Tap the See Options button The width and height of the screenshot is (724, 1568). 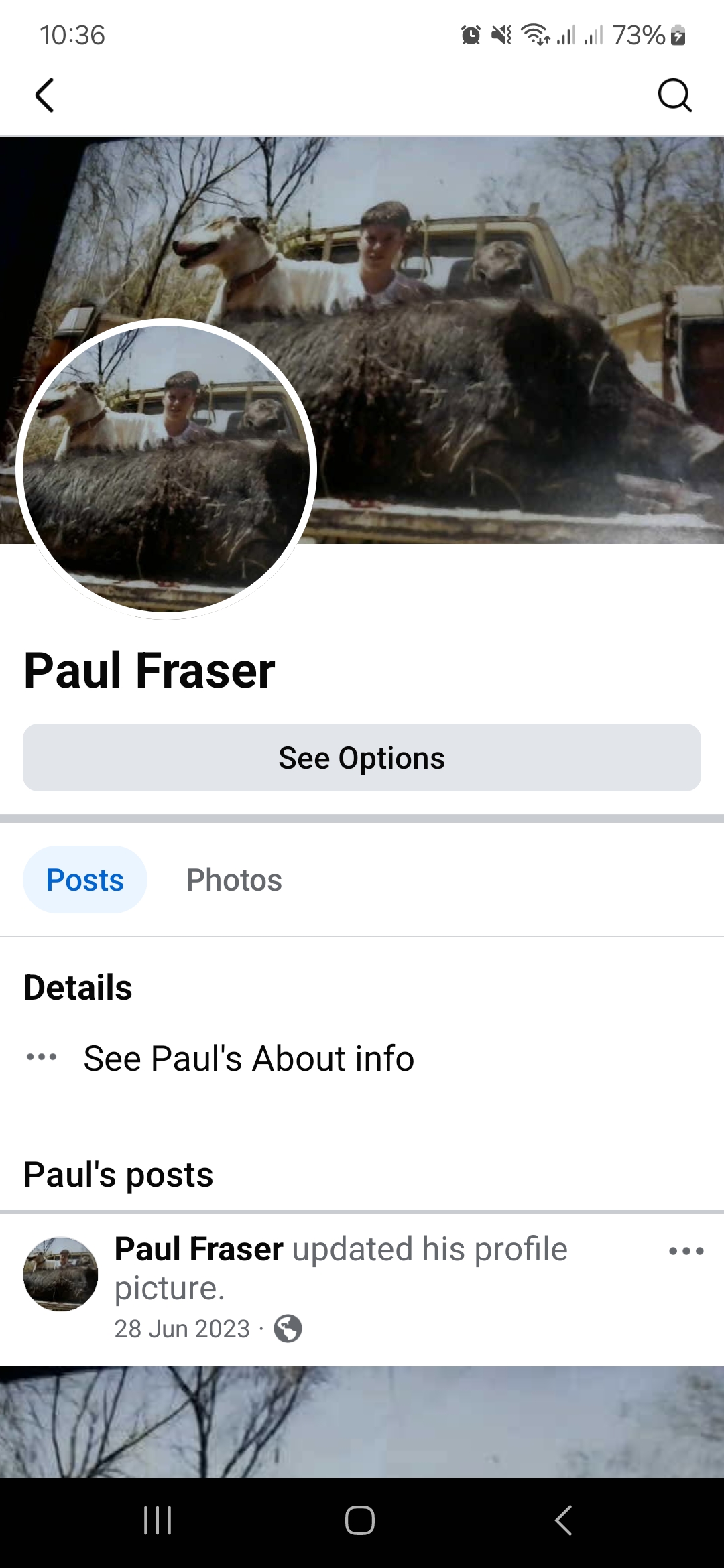click(362, 757)
